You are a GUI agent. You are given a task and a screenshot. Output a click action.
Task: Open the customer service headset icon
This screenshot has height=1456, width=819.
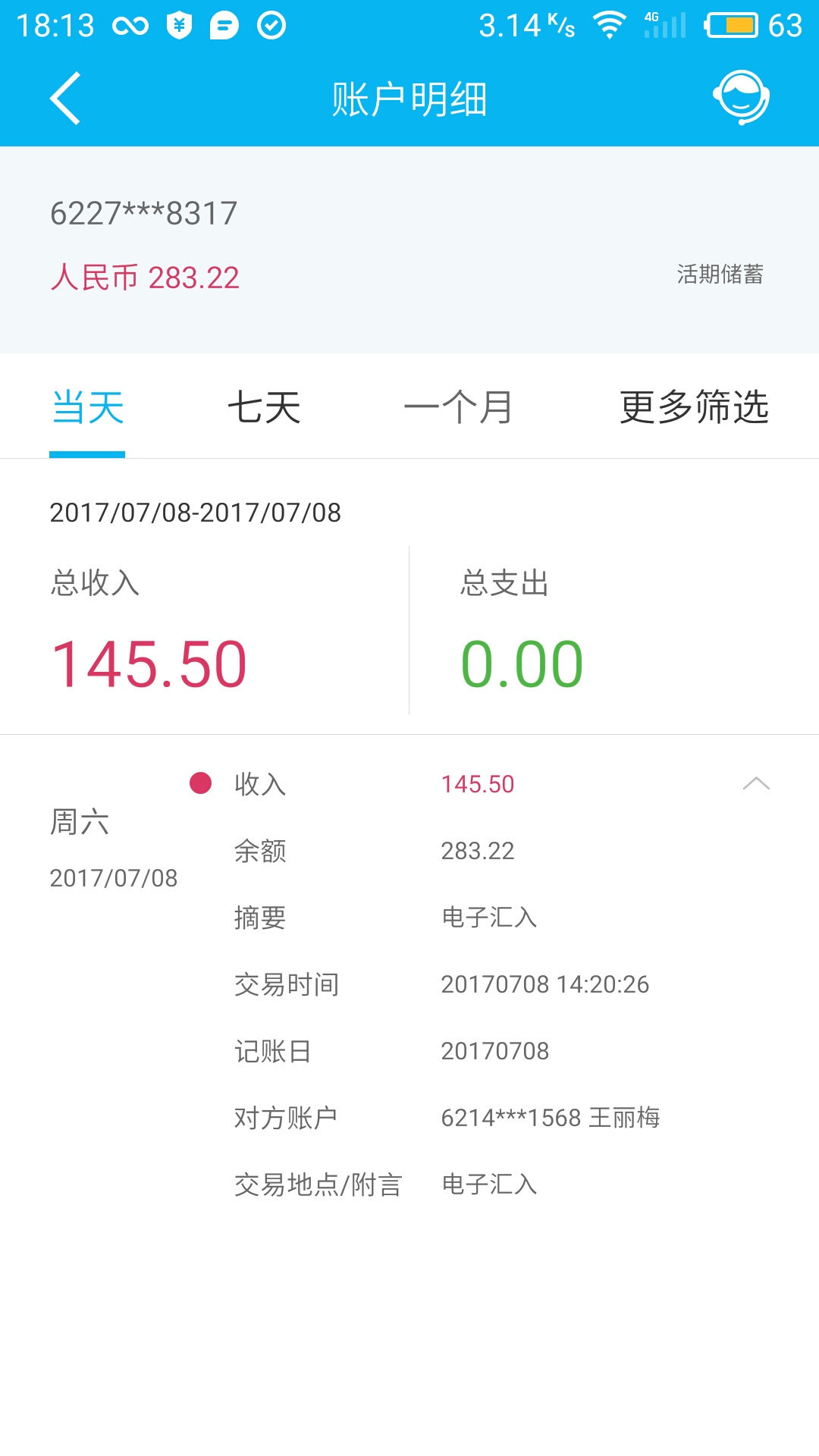pyautogui.click(x=741, y=98)
